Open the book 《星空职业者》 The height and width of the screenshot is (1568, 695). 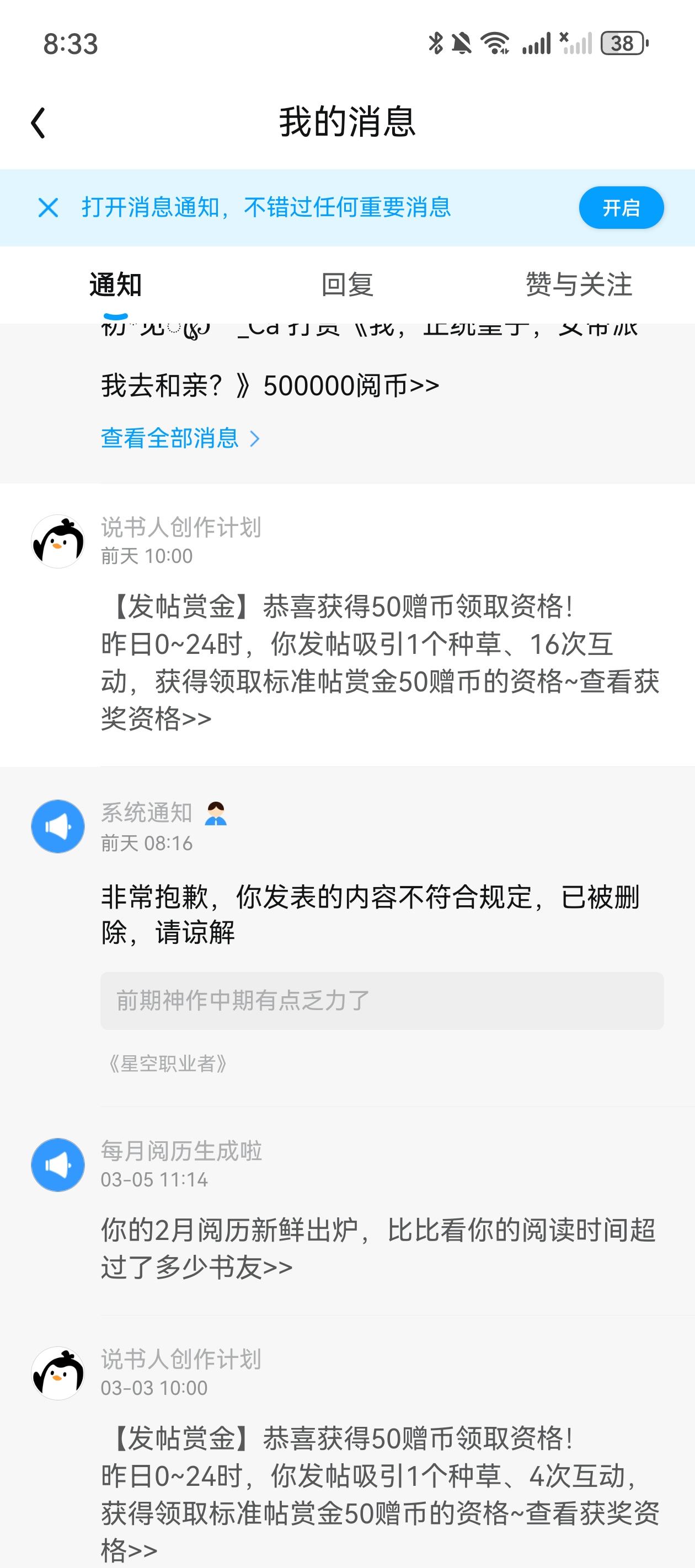tap(168, 1064)
